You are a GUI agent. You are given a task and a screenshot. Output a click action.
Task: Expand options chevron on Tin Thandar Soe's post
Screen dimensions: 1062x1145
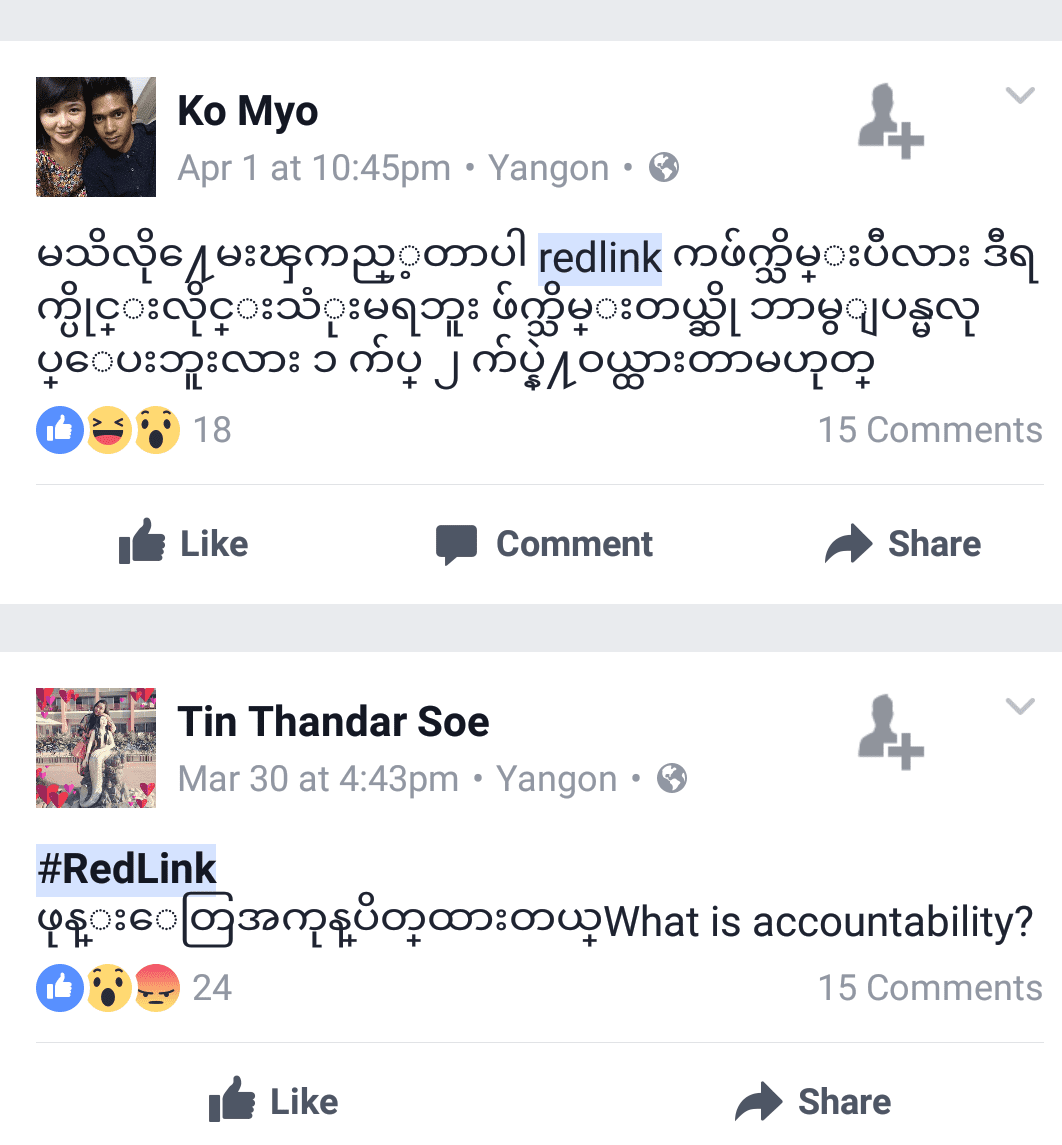[1019, 707]
